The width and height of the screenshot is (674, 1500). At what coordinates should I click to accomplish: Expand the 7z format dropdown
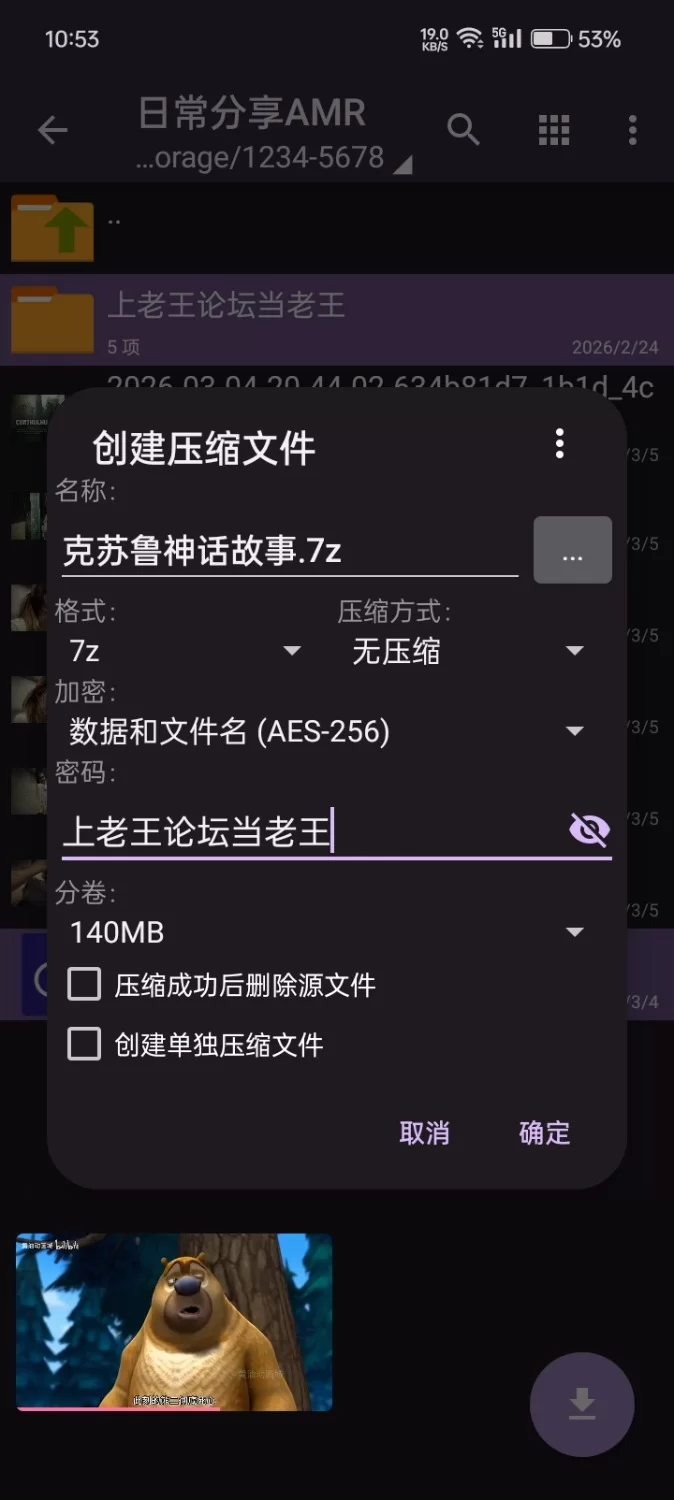[x=185, y=651]
